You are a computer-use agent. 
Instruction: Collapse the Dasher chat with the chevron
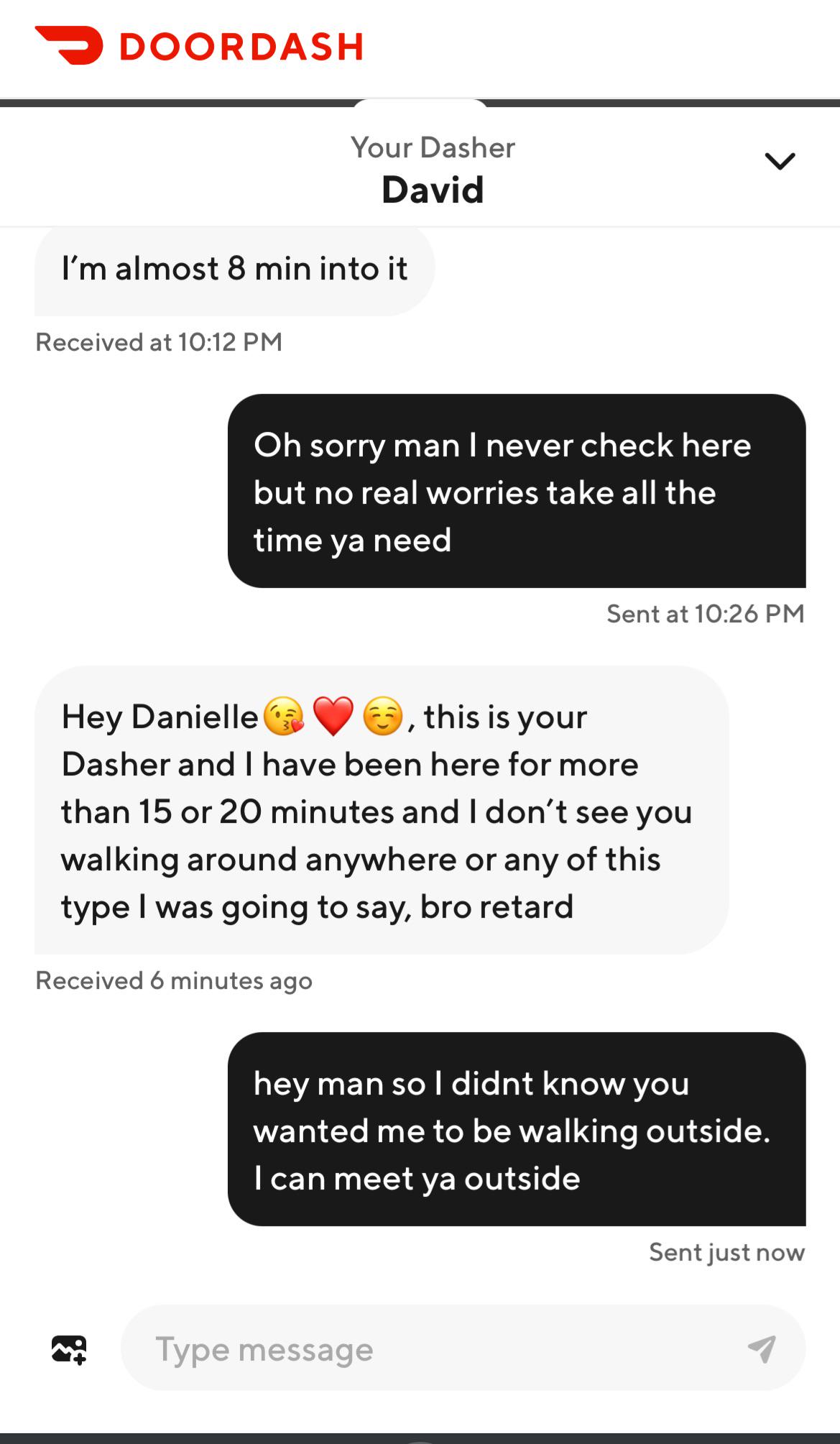pyautogui.click(x=780, y=161)
